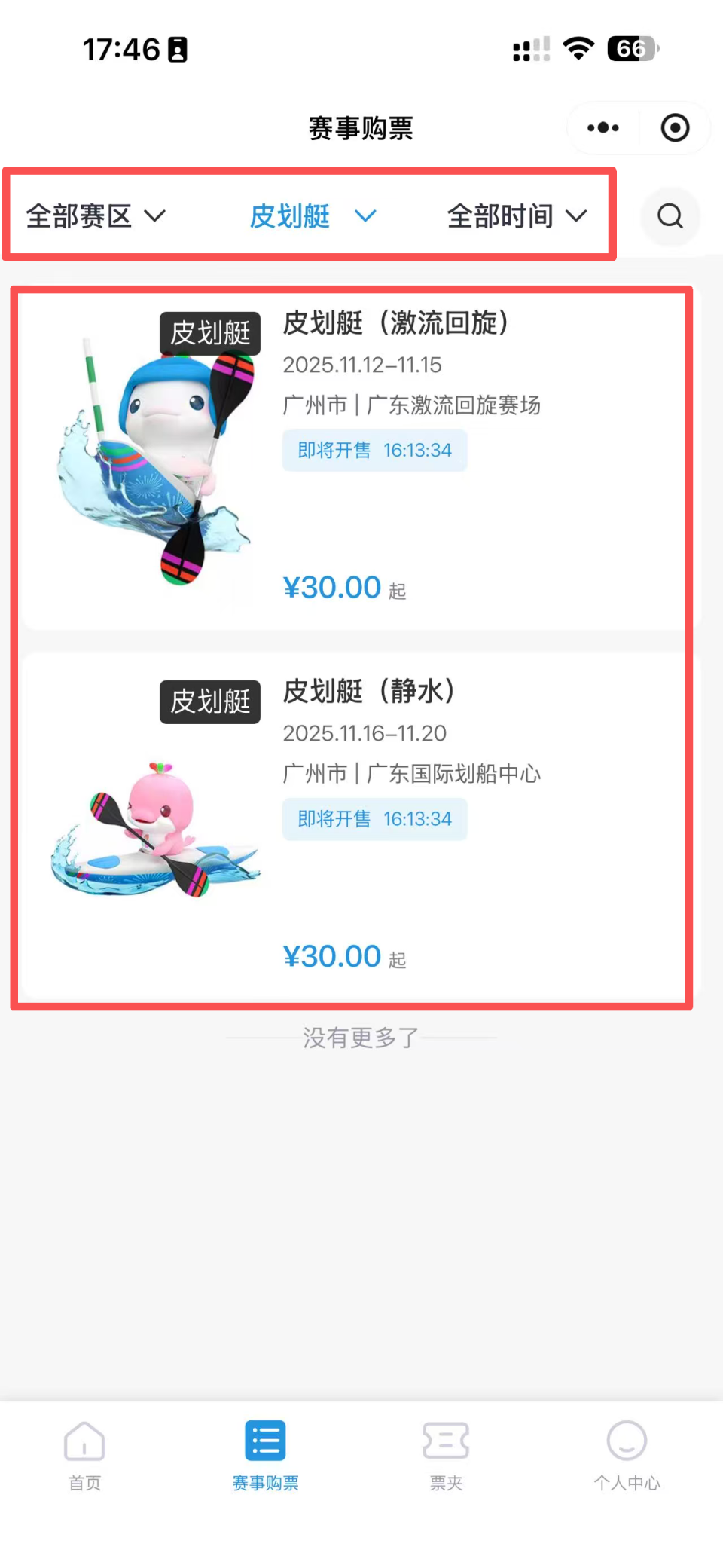Toggle the 皮划艇 sport filter

point(291,216)
